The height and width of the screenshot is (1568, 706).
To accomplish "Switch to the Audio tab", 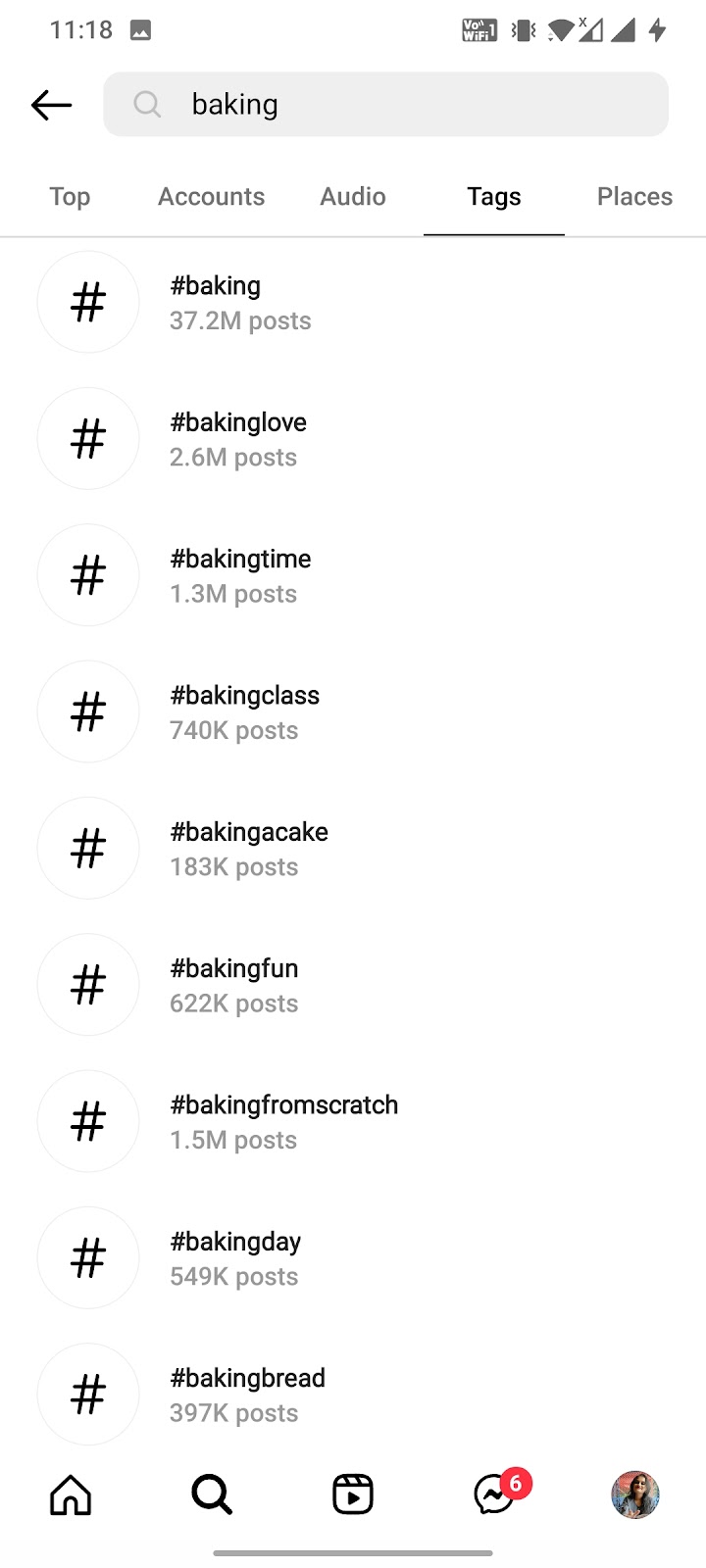I will coord(353,197).
